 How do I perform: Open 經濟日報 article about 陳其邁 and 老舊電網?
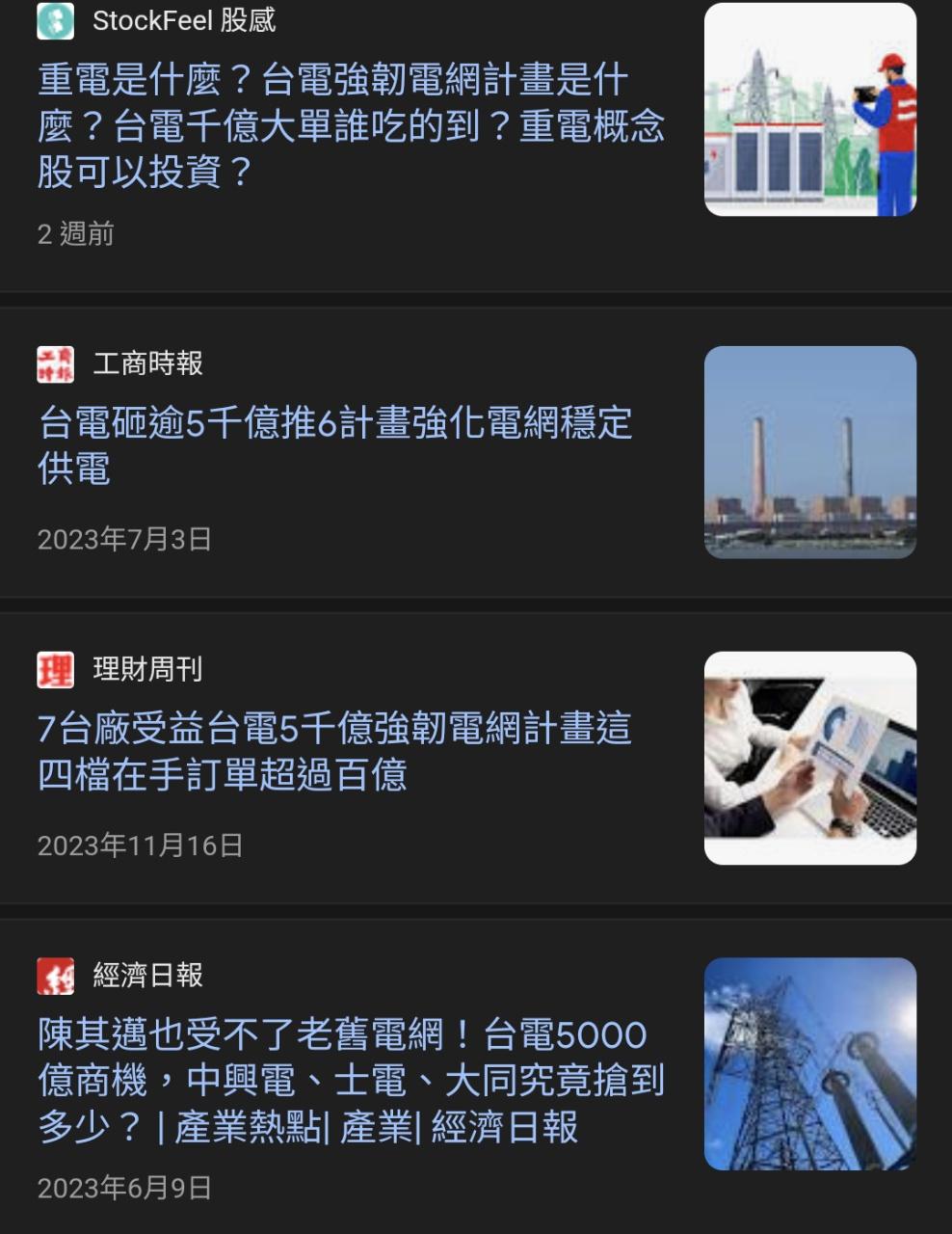click(x=351, y=1080)
